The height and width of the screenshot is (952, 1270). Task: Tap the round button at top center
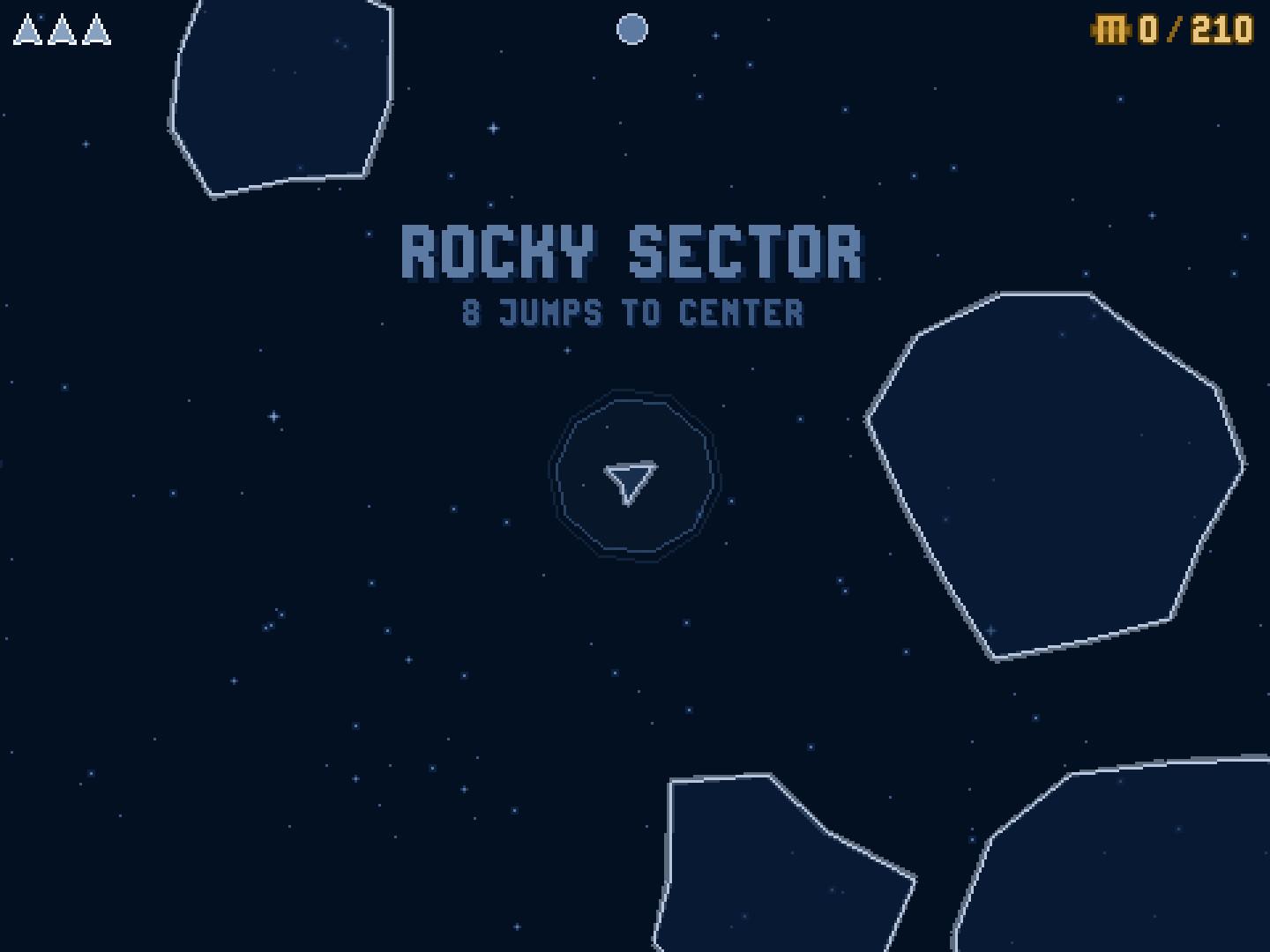coord(631,29)
